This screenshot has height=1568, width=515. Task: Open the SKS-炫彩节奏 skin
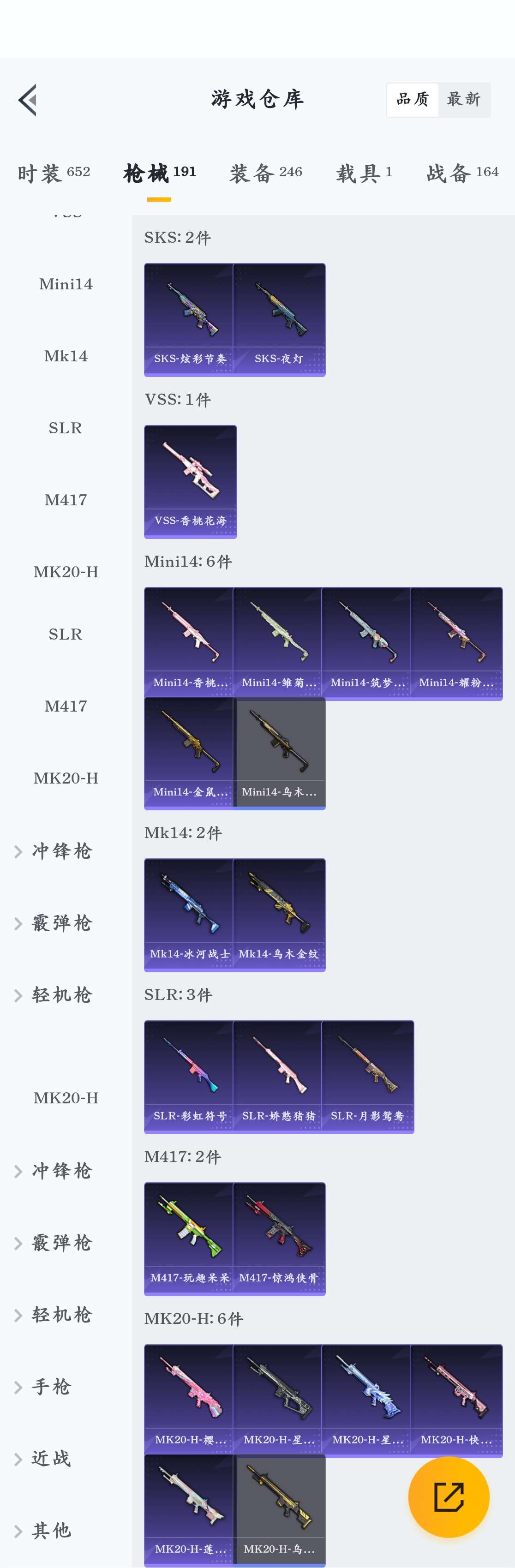point(189,320)
